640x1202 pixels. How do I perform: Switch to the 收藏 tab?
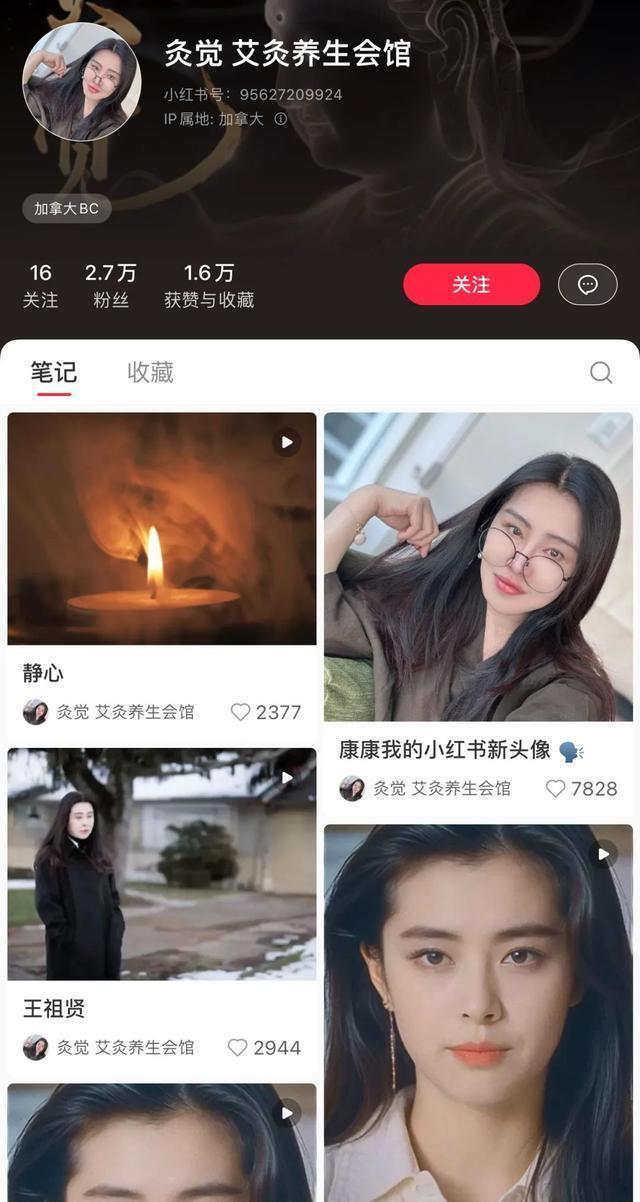pos(150,373)
